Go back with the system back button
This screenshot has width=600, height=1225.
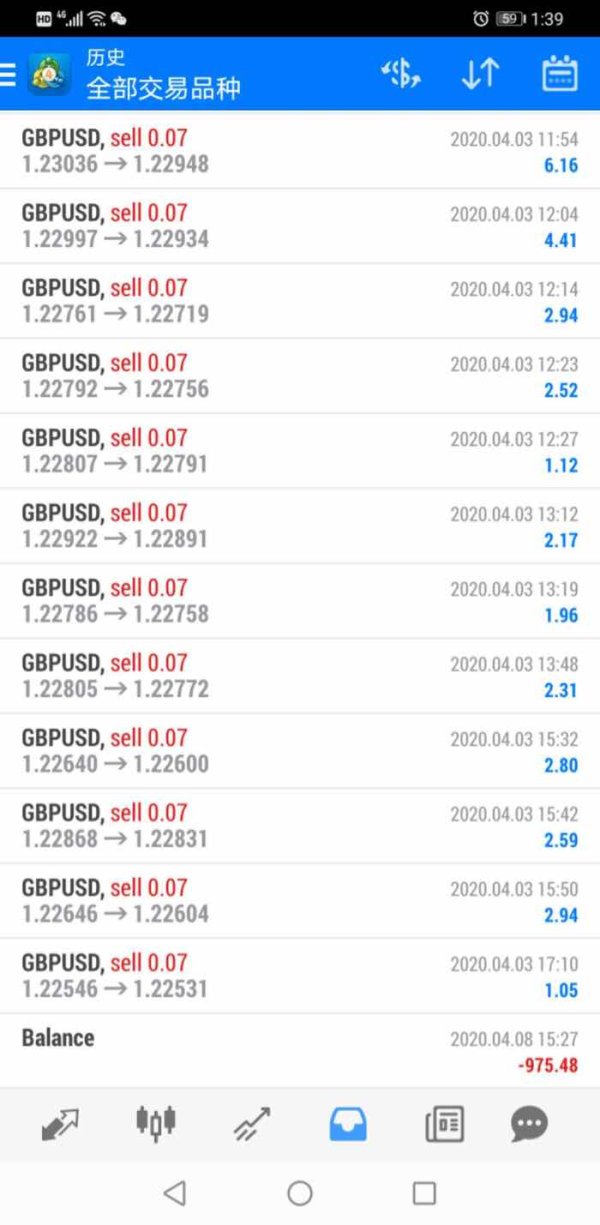tap(175, 1192)
